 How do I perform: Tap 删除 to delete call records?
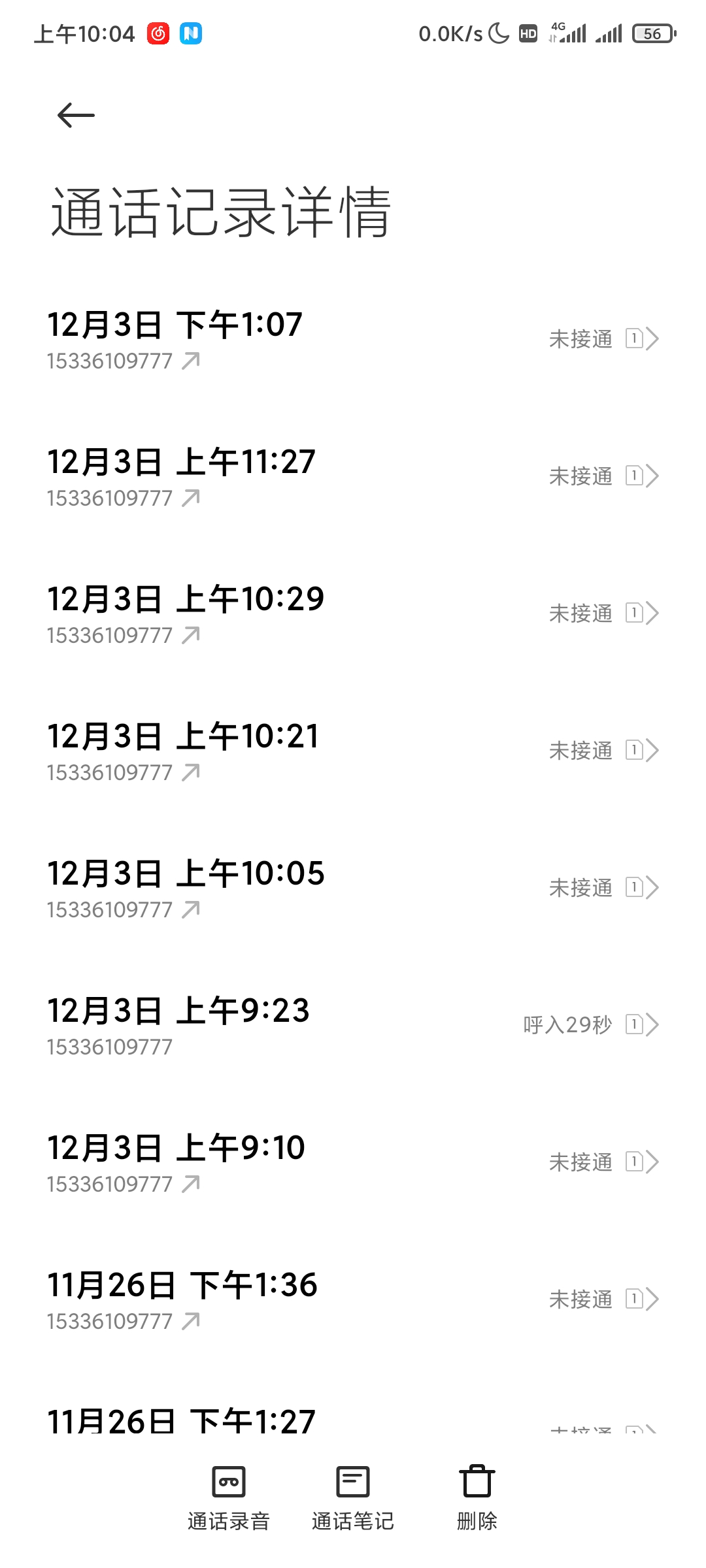[x=477, y=1497]
